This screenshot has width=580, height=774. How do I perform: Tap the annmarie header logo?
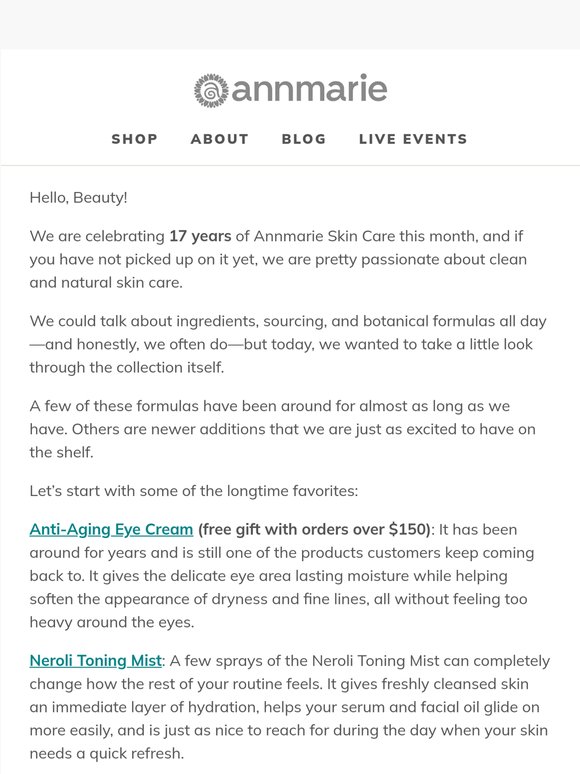290,89
